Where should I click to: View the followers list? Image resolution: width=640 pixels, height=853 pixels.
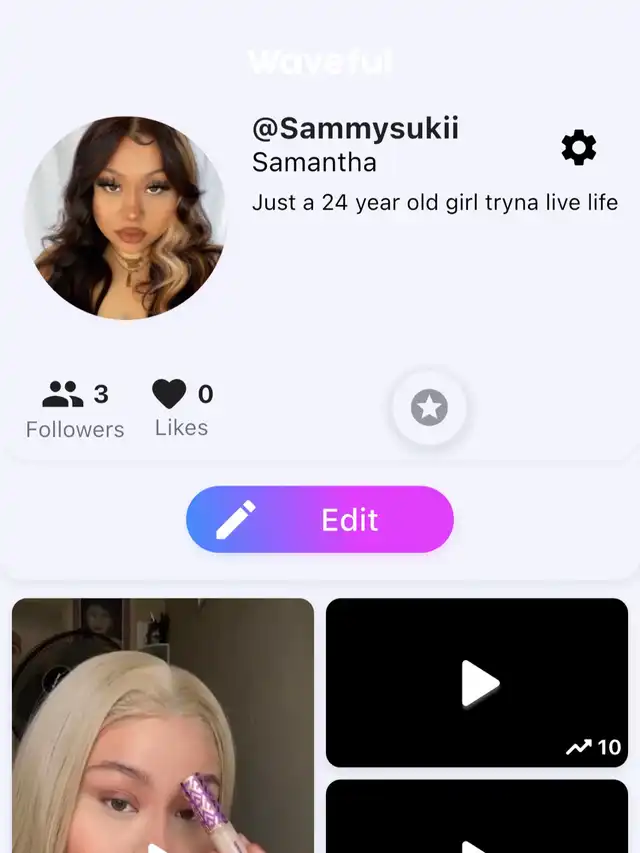pyautogui.click(x=75, y=410)
